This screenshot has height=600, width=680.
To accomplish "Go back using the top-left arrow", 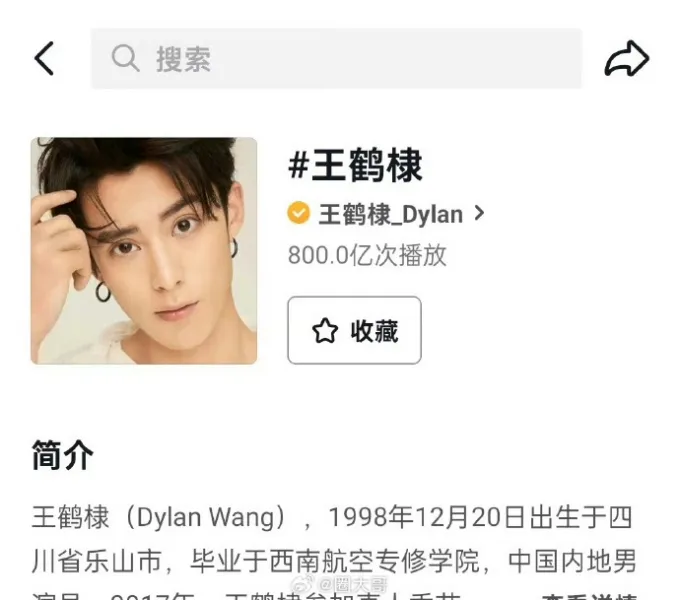I will [x=44, y=59].
